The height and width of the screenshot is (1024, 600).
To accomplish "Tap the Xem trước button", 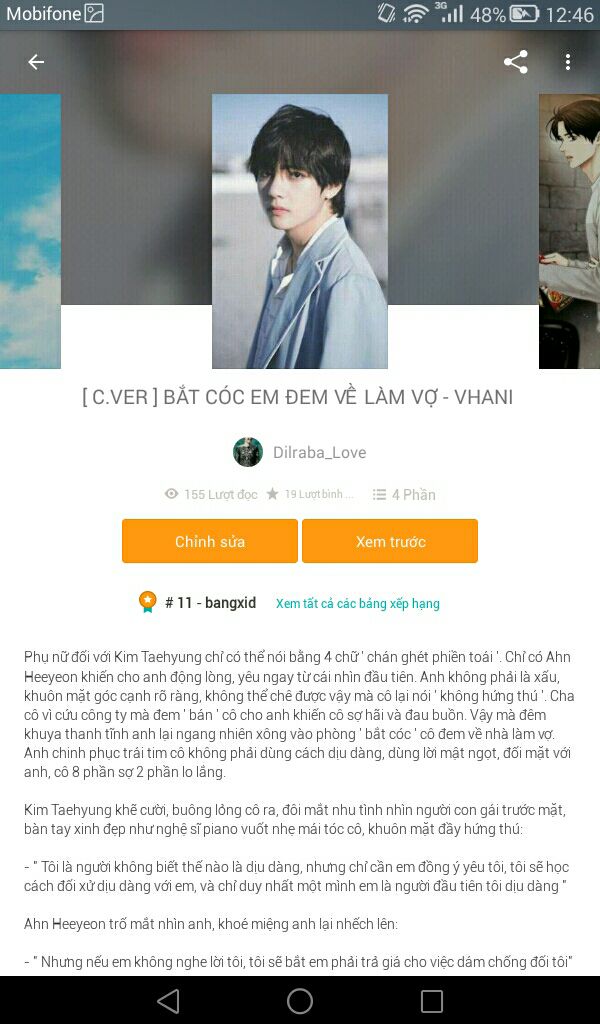I will 390,541.
